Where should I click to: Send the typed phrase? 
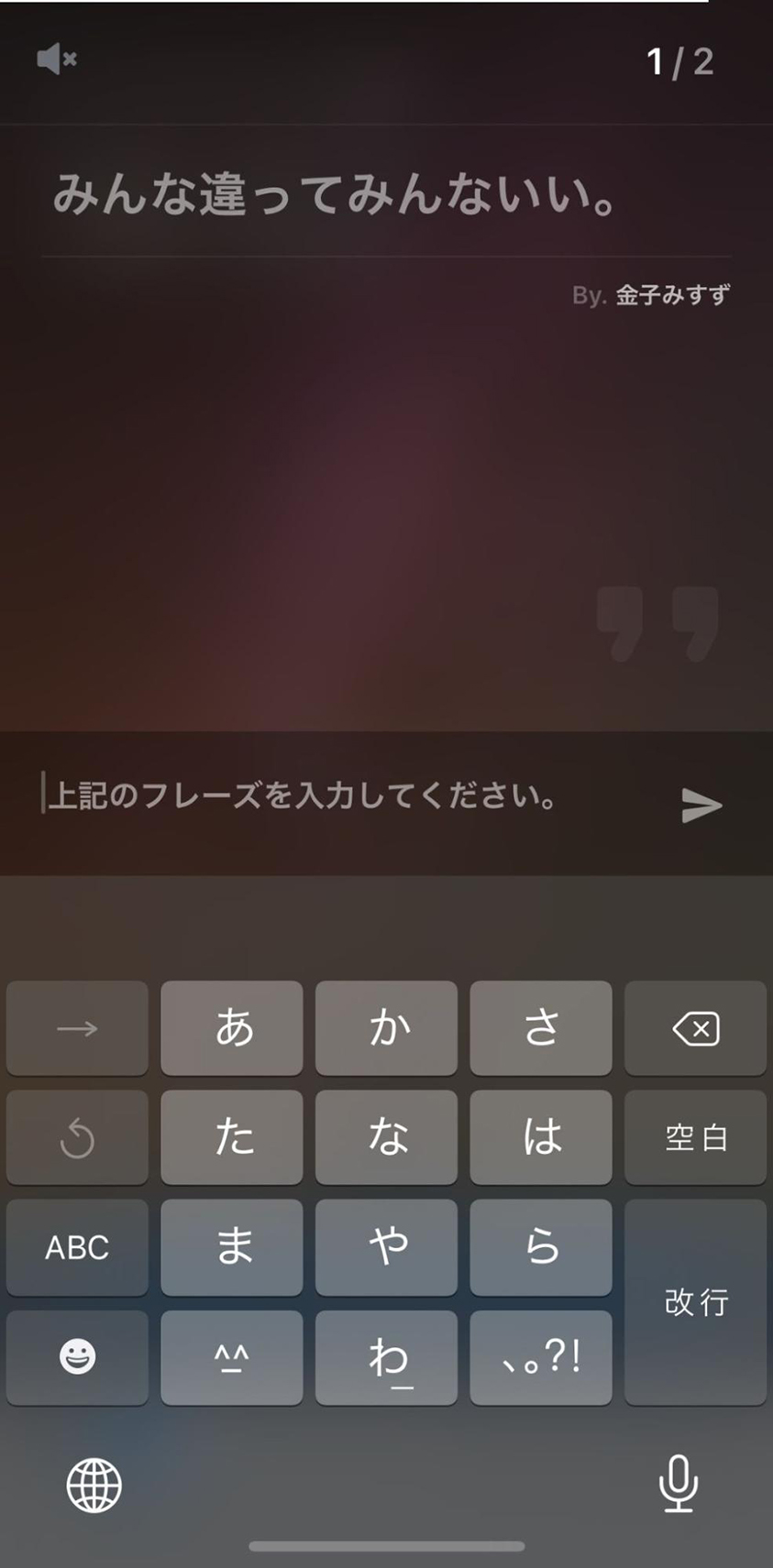pos(701,806)
